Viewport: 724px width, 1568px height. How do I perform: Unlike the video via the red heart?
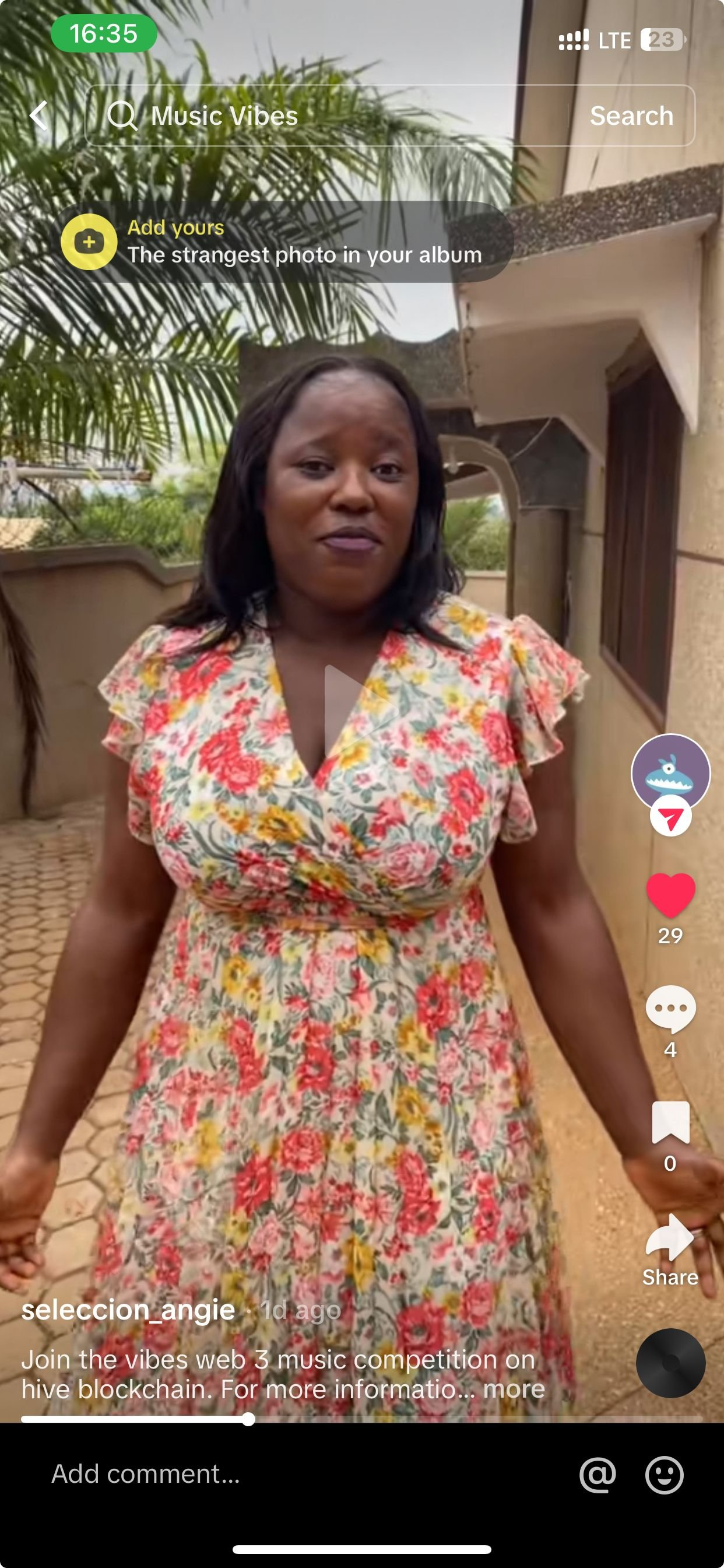pos(670,895)
